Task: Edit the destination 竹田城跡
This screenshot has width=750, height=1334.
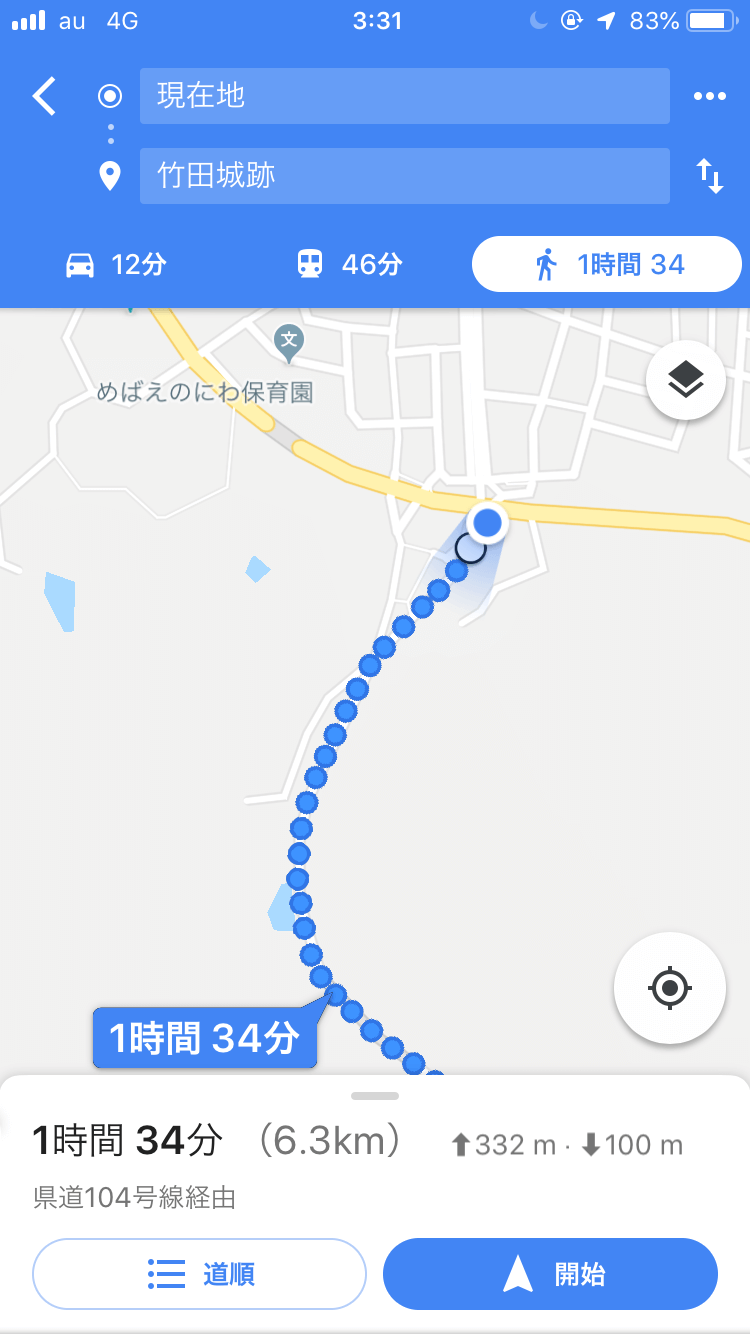Action: click(404, 176)
